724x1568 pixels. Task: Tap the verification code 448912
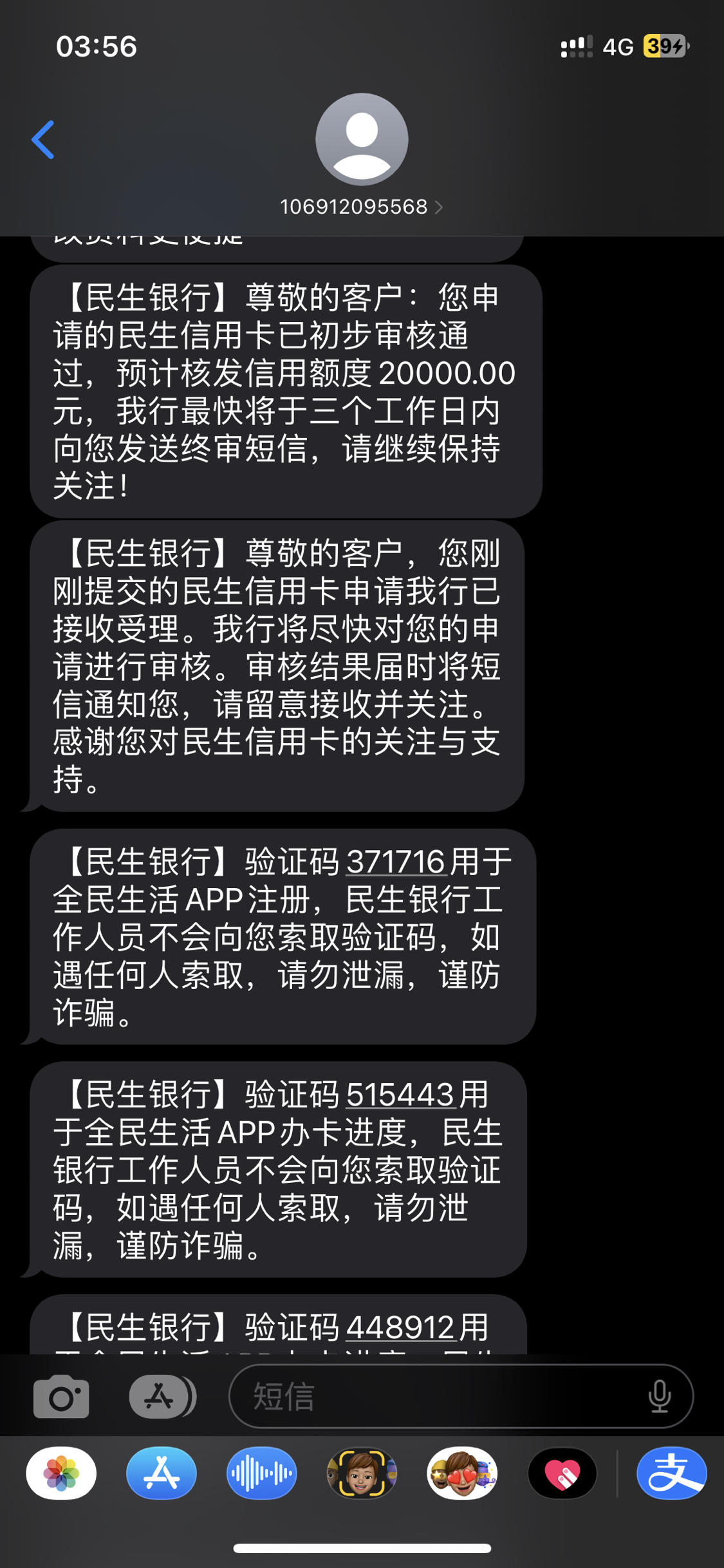click(x=400, y=1327)
